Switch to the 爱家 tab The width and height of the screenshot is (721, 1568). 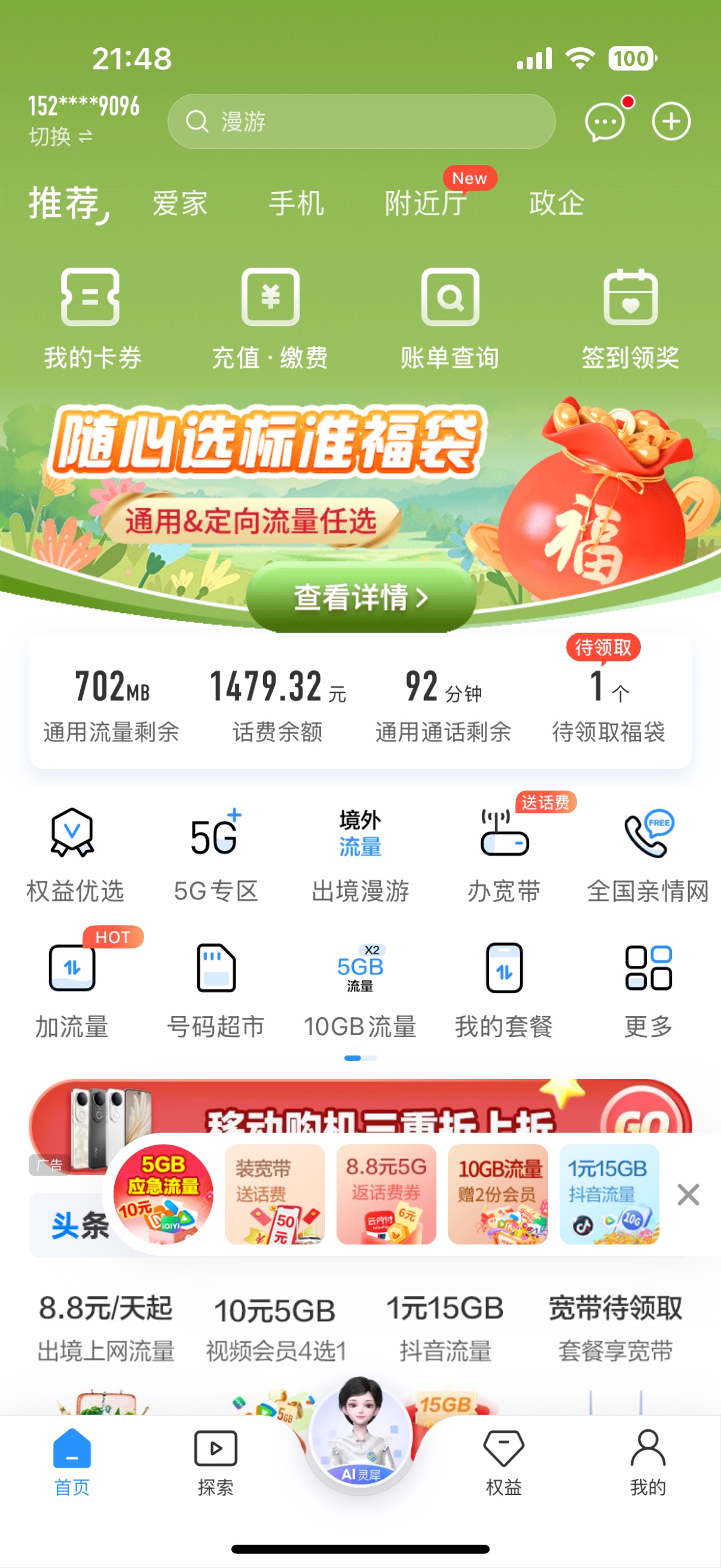pyautogui.click(x=180, y=203)
